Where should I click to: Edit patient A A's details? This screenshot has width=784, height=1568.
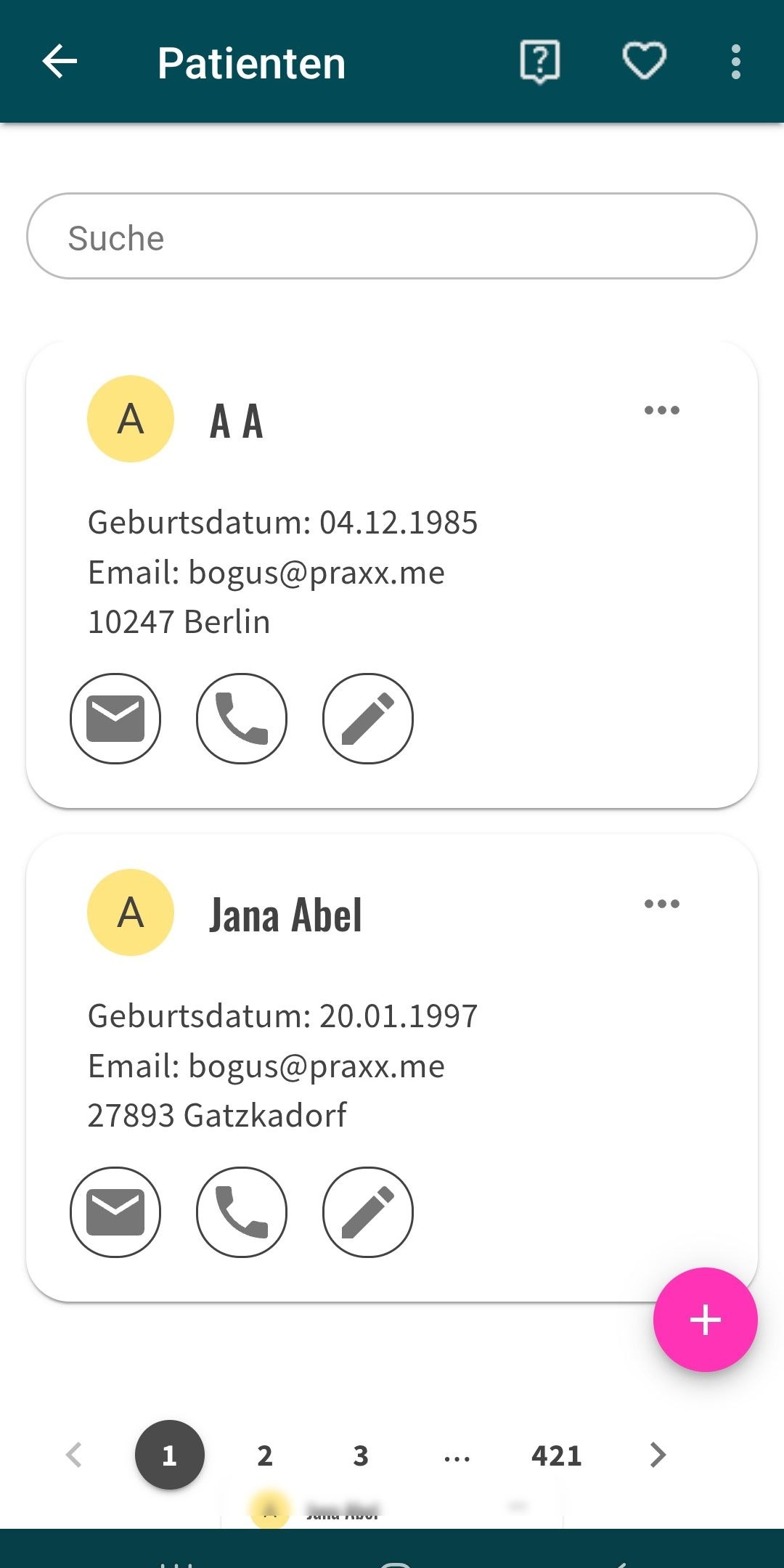(x=368, y=719)
